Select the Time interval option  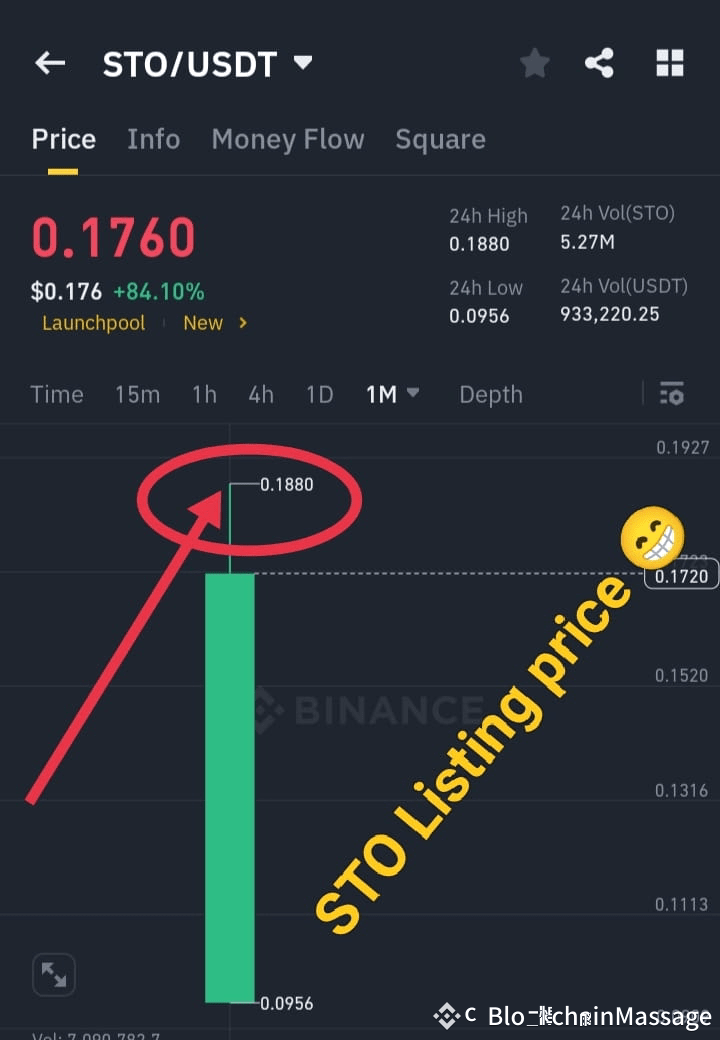pos(56,394)
